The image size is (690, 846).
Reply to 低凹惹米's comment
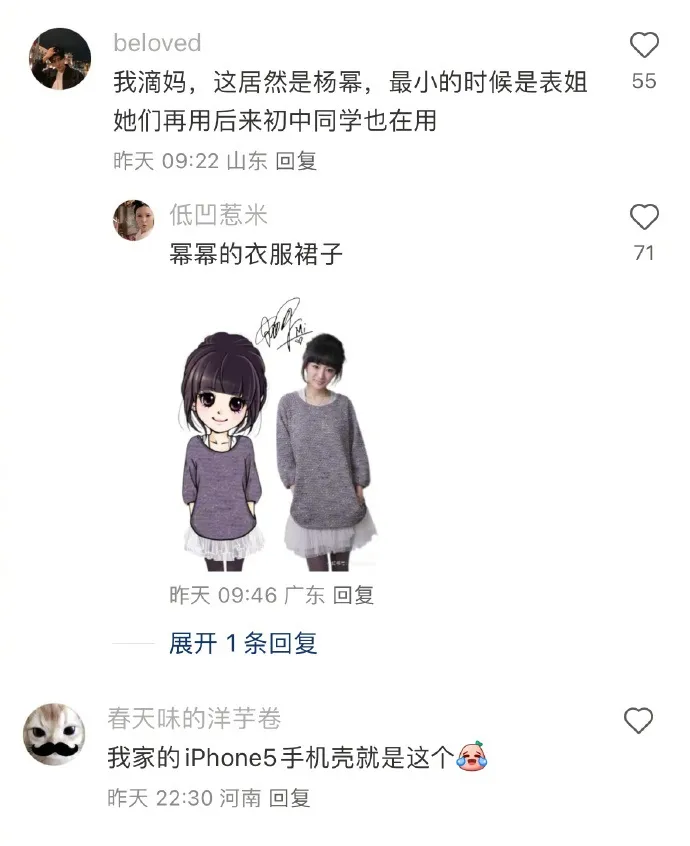(x=353, y=595)
